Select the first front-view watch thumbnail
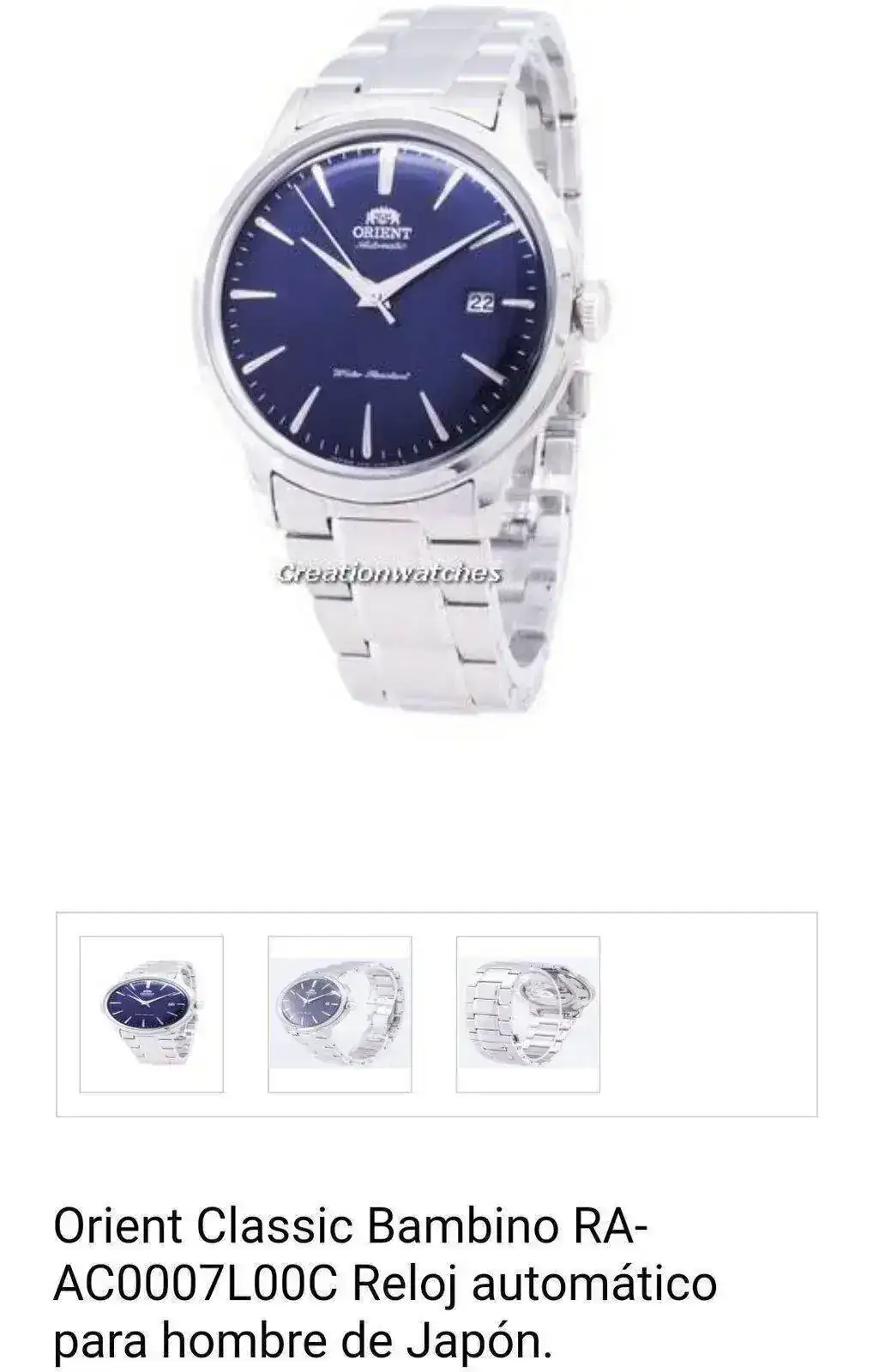This screenshot has height=1372, width=873. click(x=151, y=1014)
